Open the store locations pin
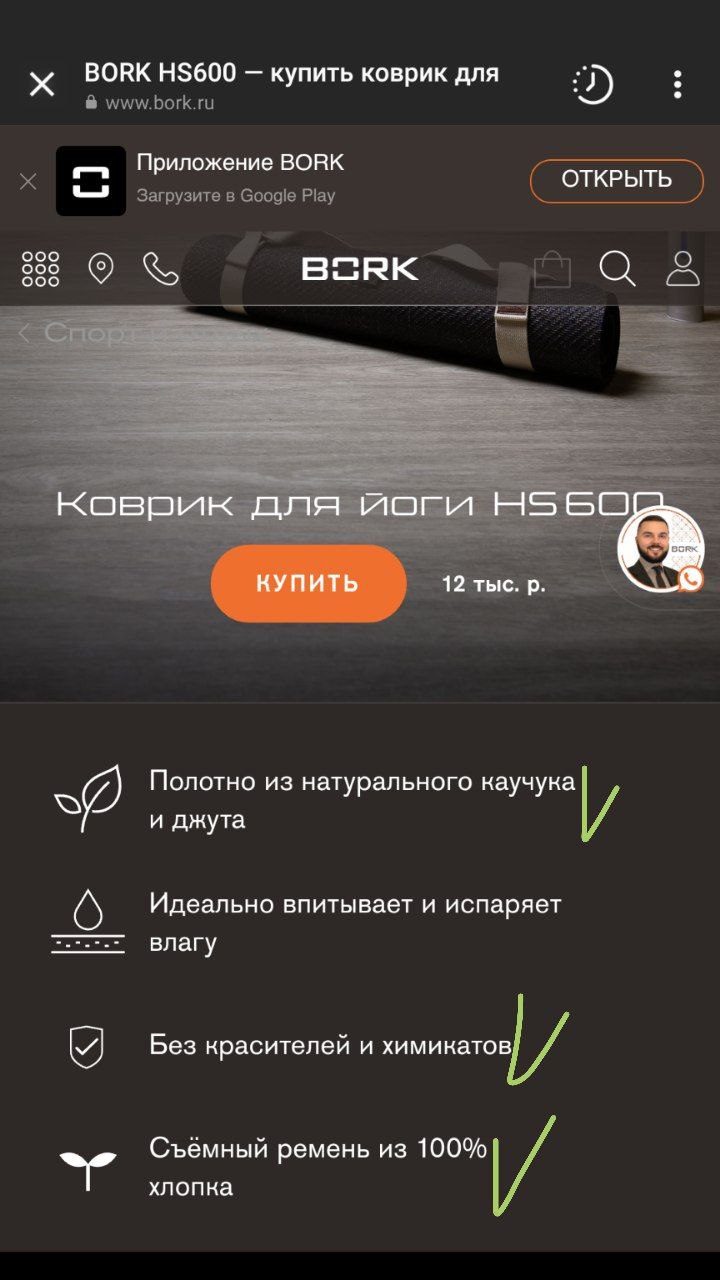Viewport: 720px width, 1280px height. click(x=101, y=268)
